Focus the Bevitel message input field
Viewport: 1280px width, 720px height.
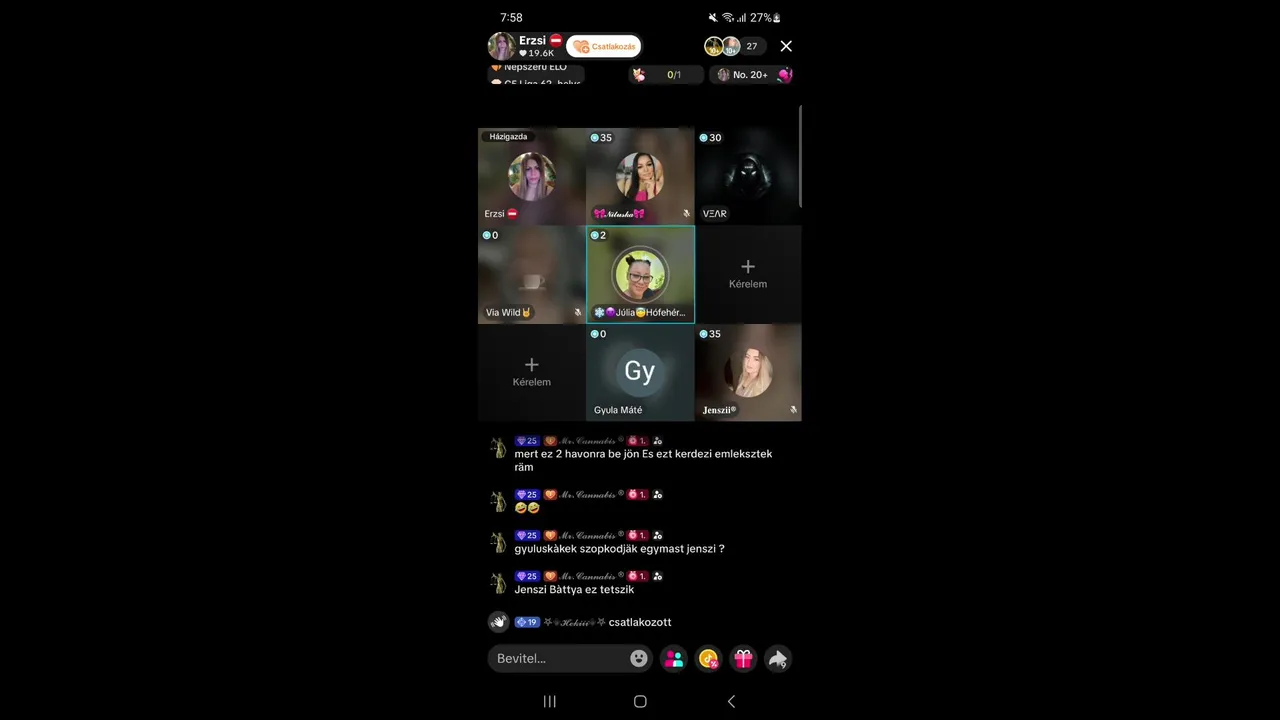pos(560,658)
